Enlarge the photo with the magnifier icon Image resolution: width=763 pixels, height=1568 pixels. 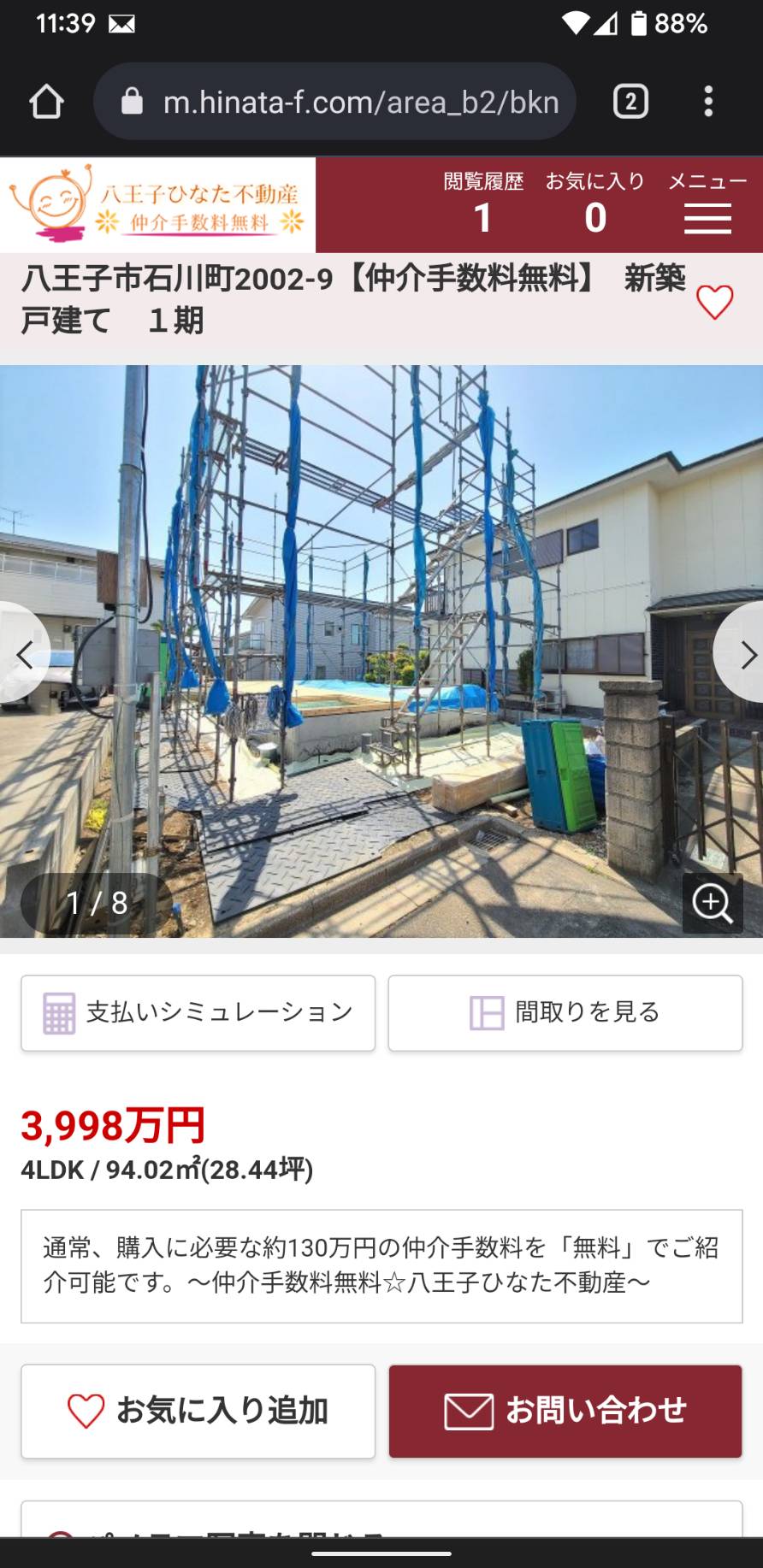point(713,903)
